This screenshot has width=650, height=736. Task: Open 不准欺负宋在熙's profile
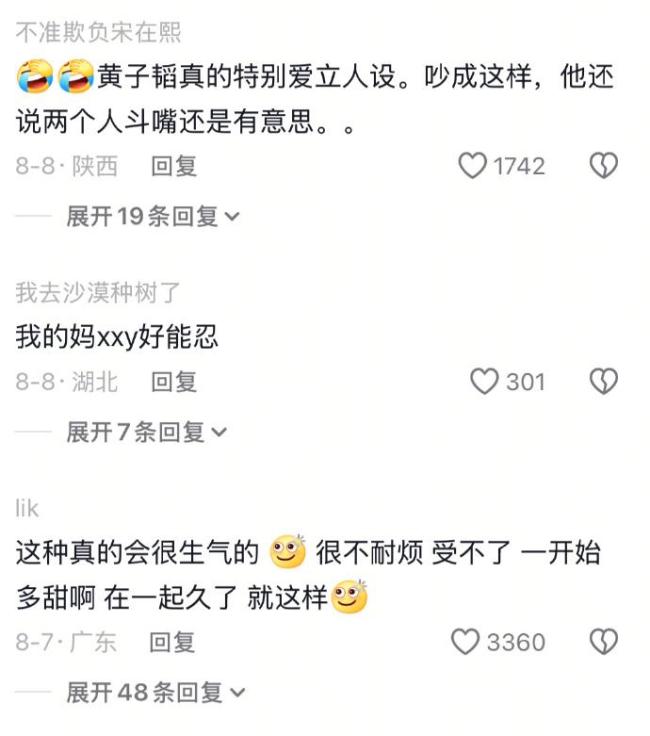98,33
